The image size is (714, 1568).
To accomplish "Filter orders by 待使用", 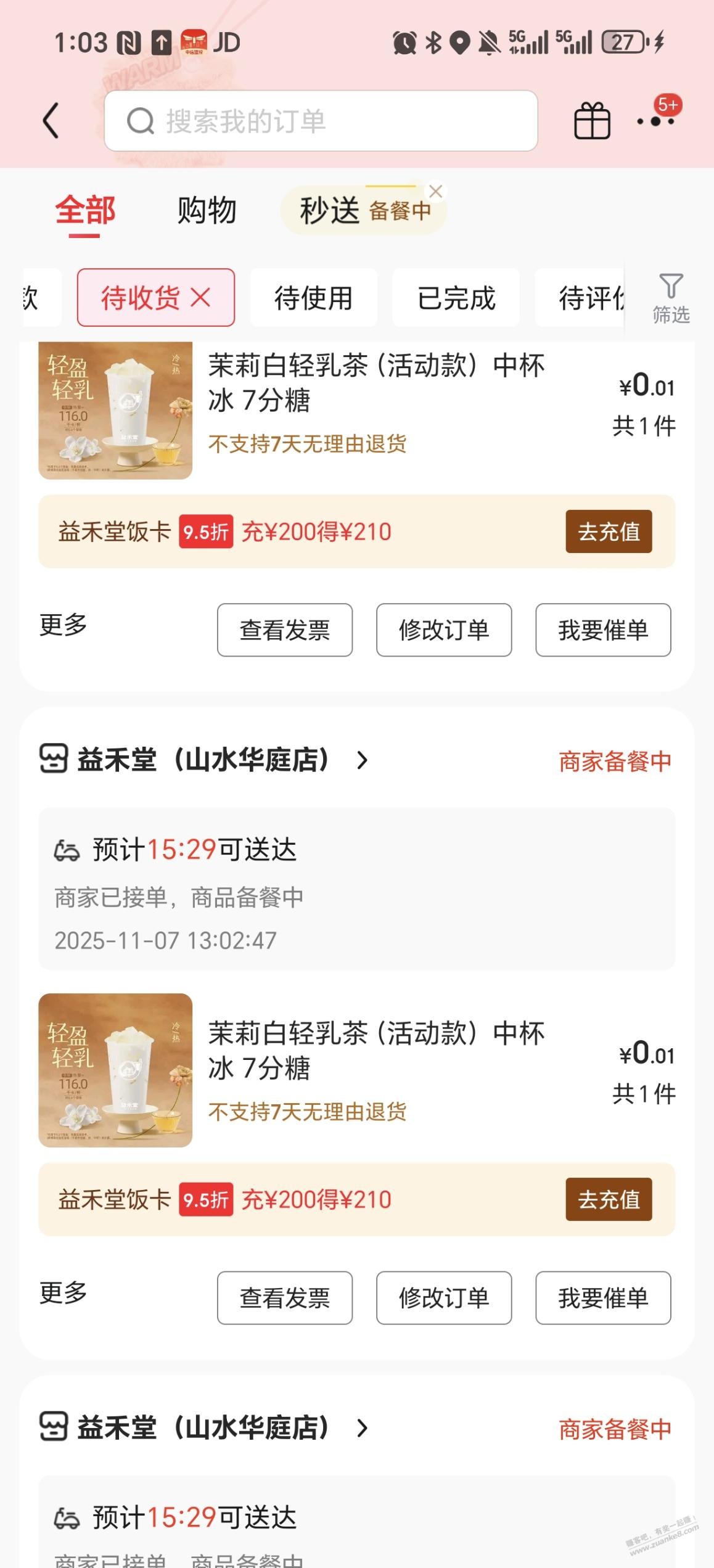I will pyautogui.click(x=313, y=298).
